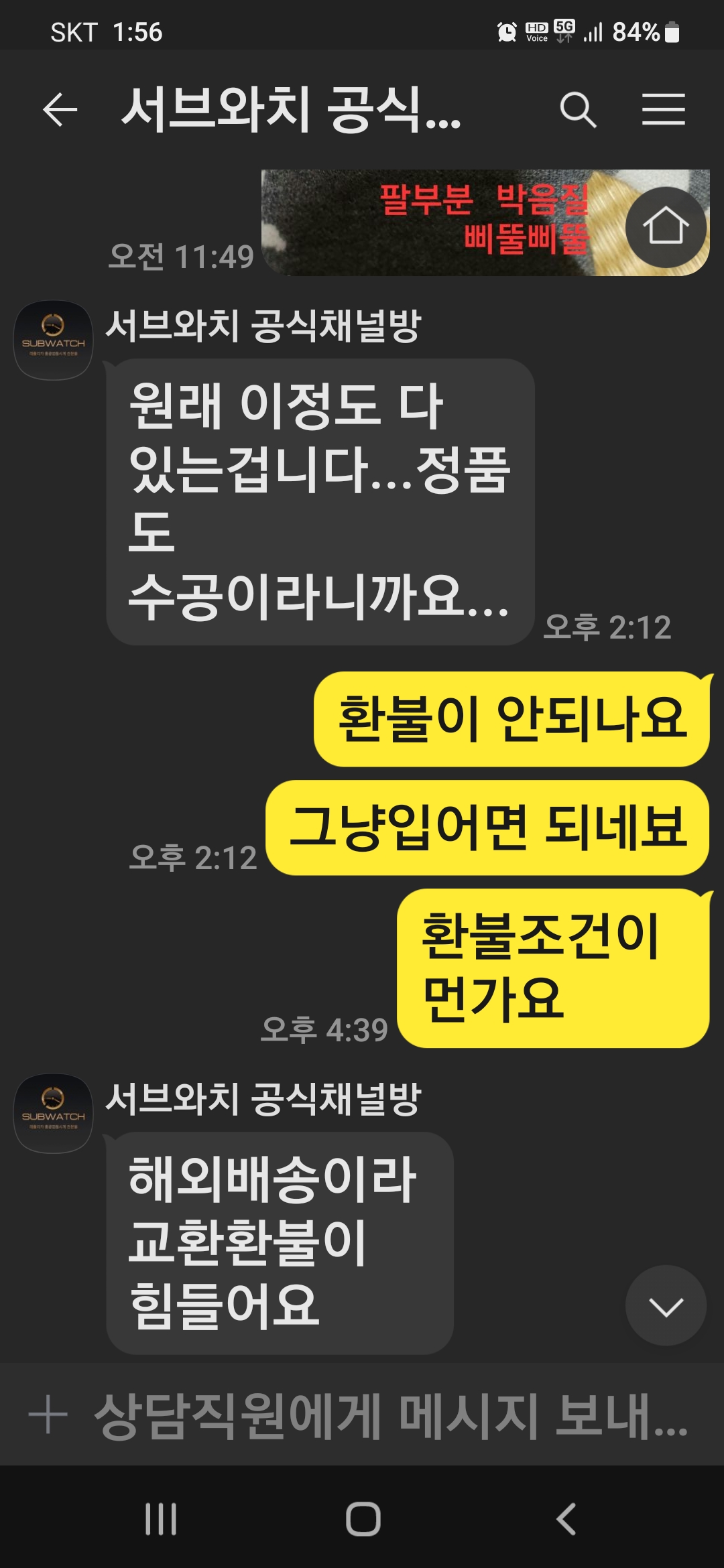Jump to latest messages with down arrow
The width and height of the screenshot is (724, 1568).
click(x=666, y=1305)
